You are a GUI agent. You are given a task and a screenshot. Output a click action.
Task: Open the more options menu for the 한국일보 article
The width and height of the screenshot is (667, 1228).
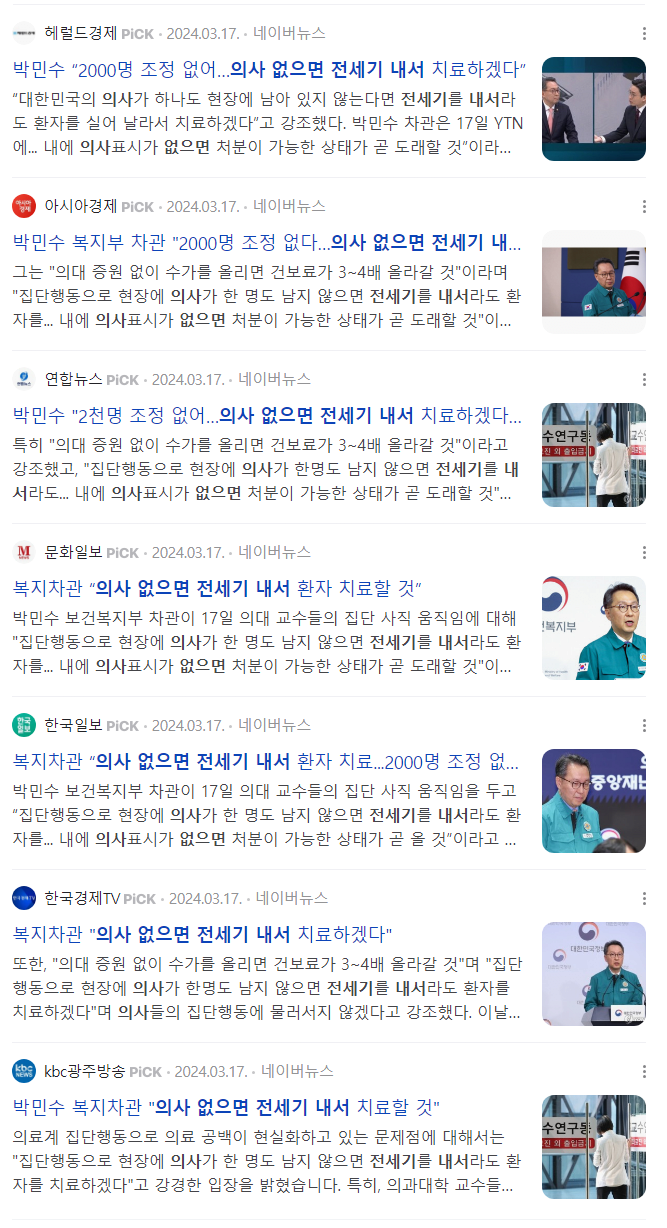(644, 726)
